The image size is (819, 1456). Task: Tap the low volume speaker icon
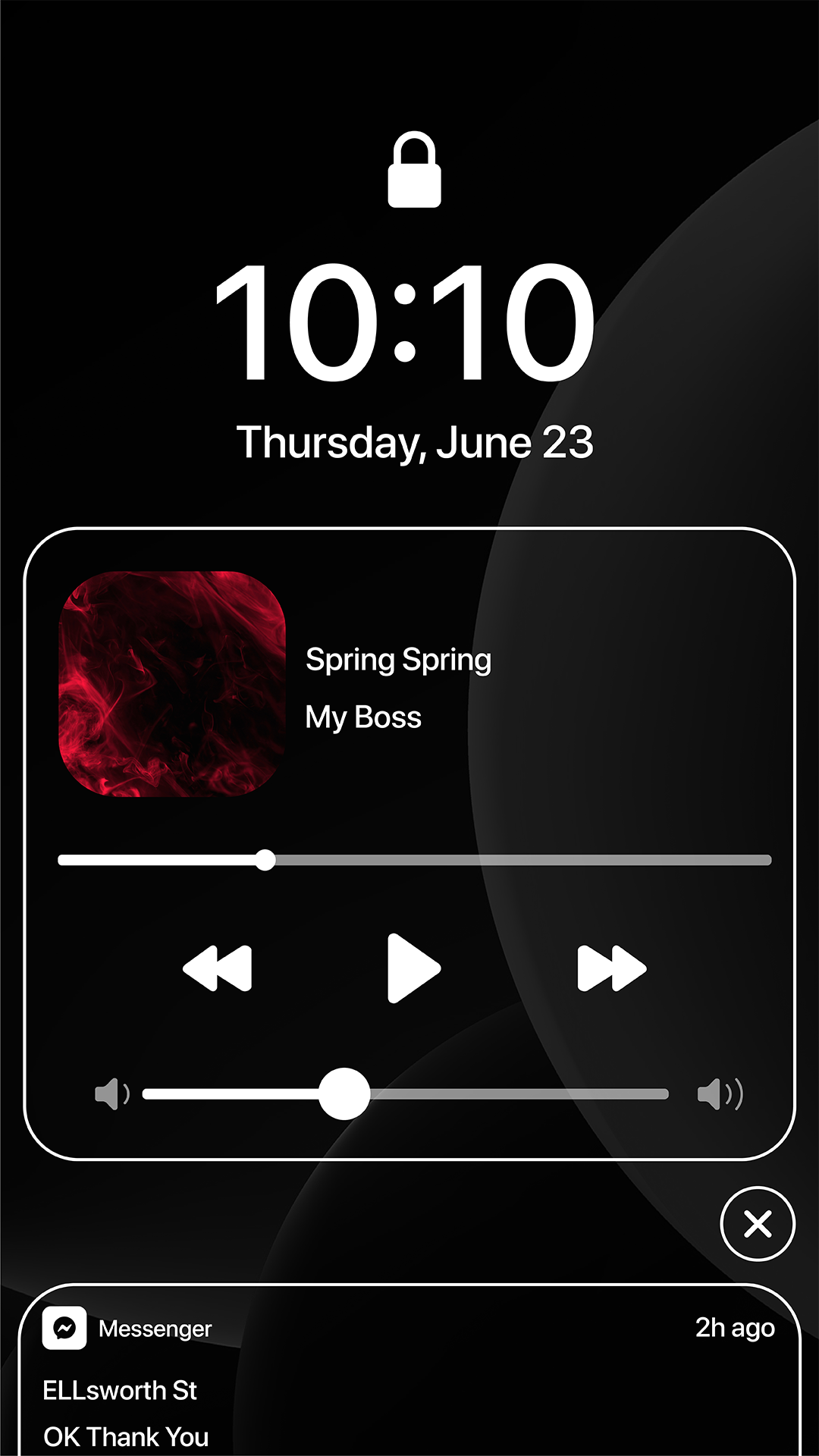click(111, 1094)
